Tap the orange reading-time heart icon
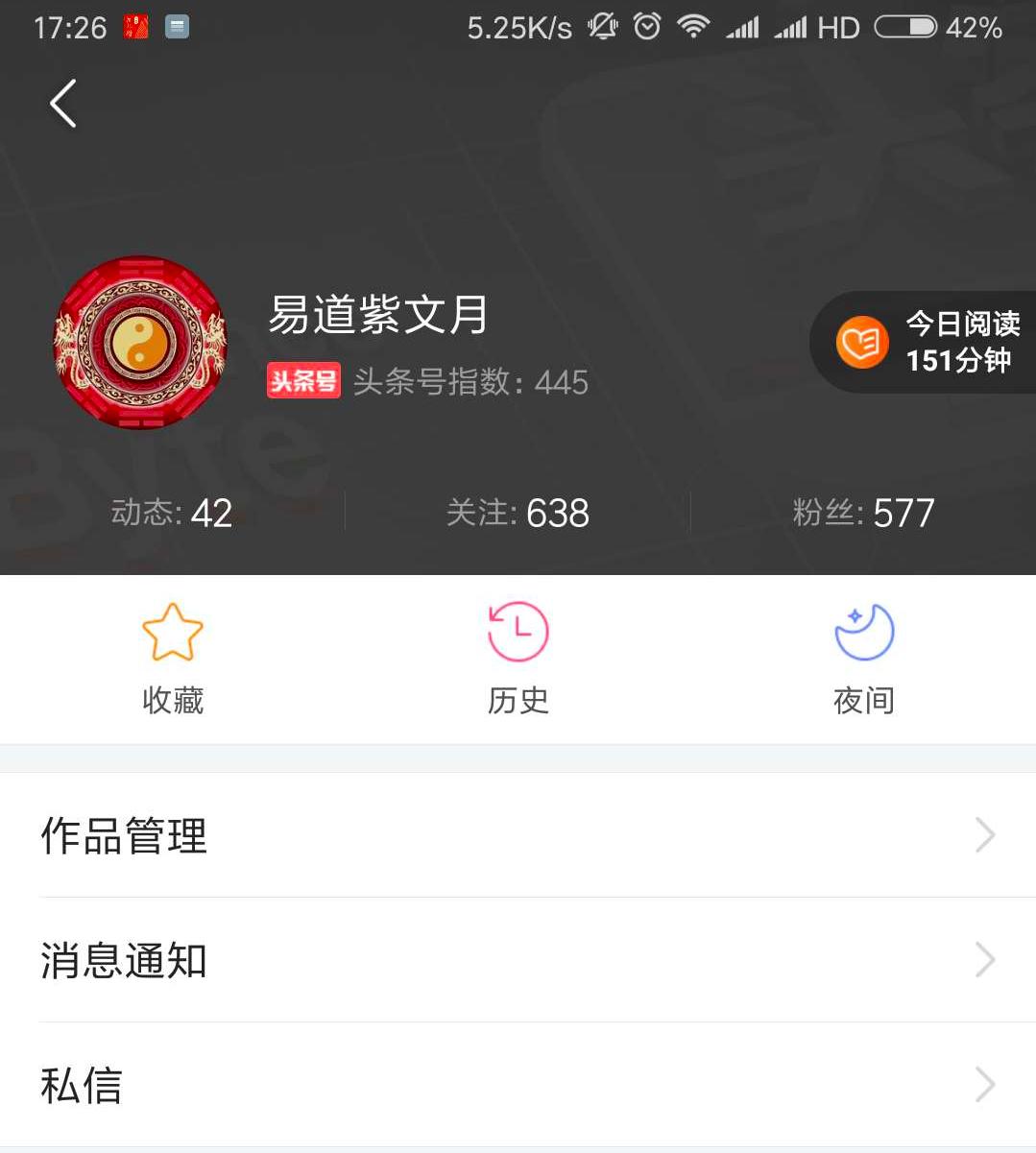The height and width of the screenshot is (1153, 1036). [x=861, y=343]
